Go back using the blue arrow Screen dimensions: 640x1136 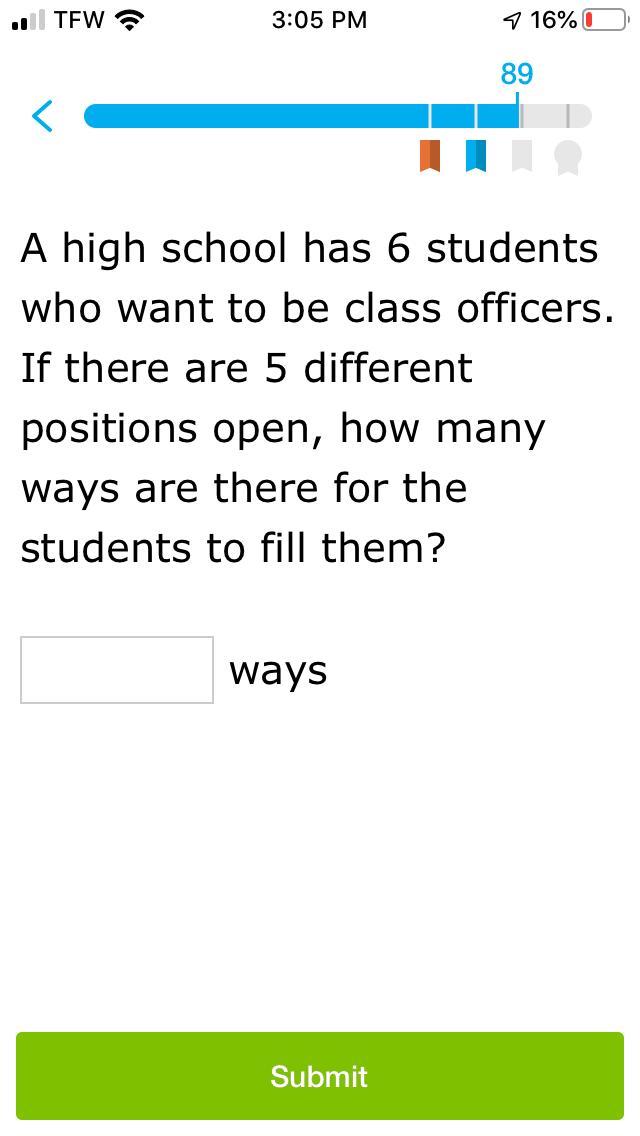point(42,116)
